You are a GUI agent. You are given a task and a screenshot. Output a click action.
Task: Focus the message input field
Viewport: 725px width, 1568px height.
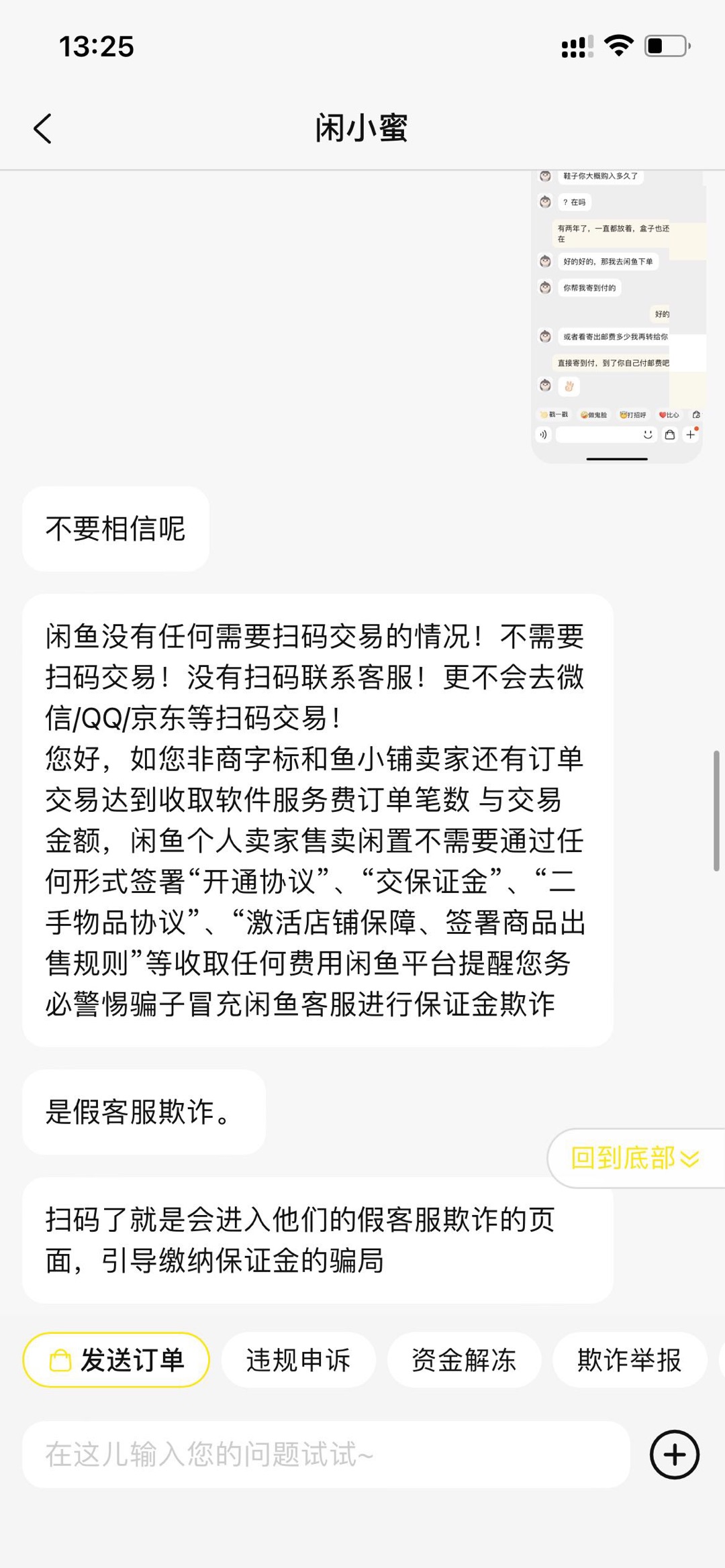pyautogui.click(x=326, y=1455)
